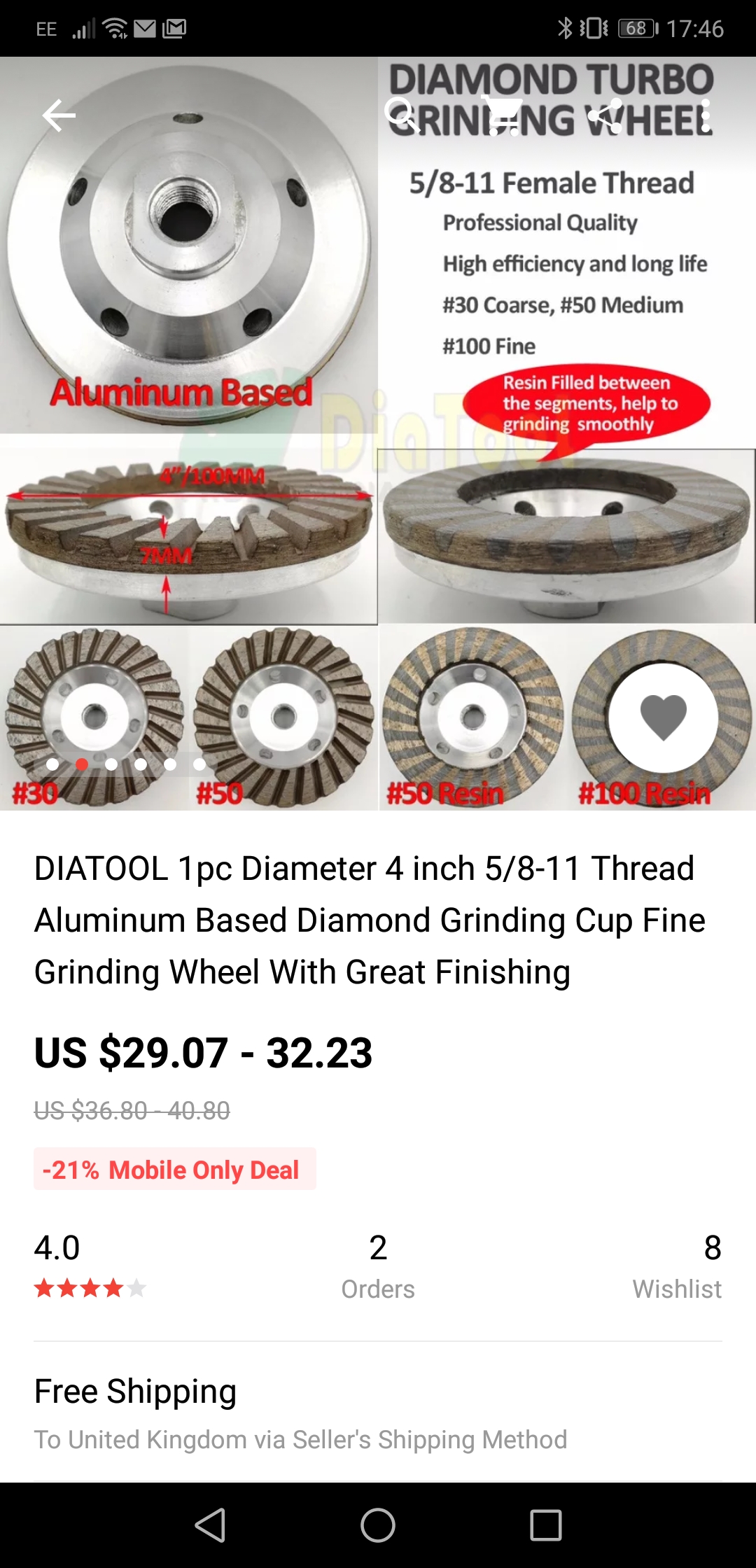756x1568 pixels.
Task: Add item to wishlist with heart button
Action: (664, 717)
